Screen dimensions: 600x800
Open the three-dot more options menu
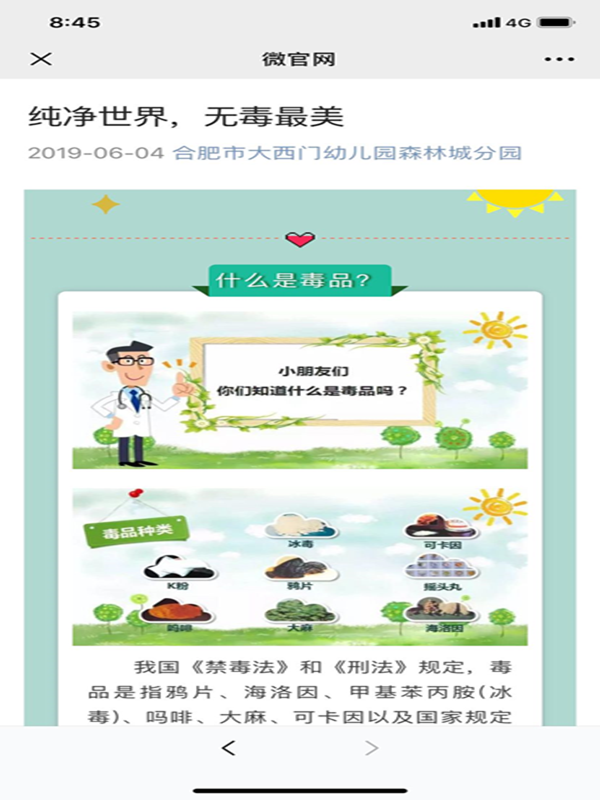click(x=559, y=59)
